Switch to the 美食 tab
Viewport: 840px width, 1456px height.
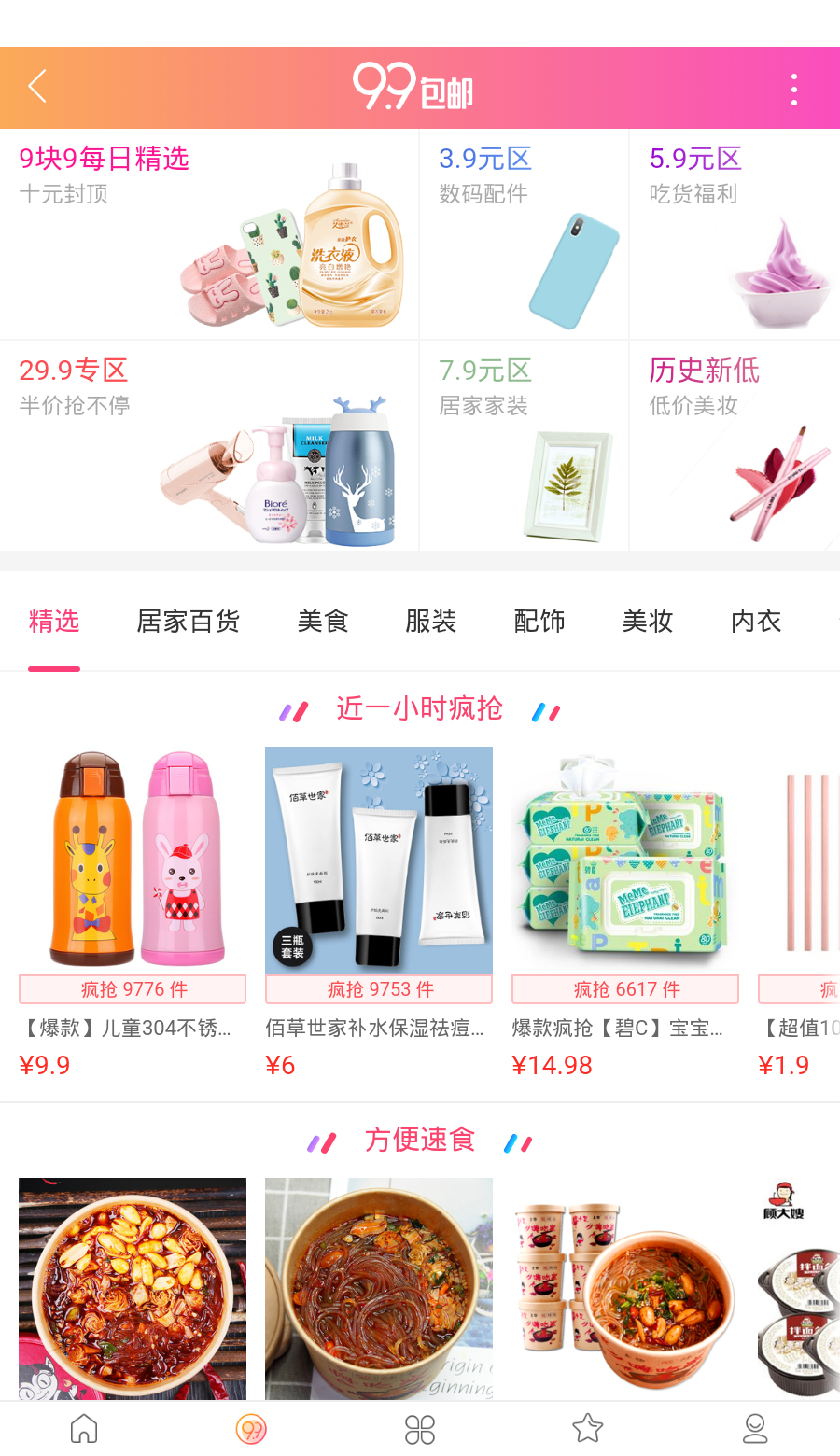click(x=323, y=622)
